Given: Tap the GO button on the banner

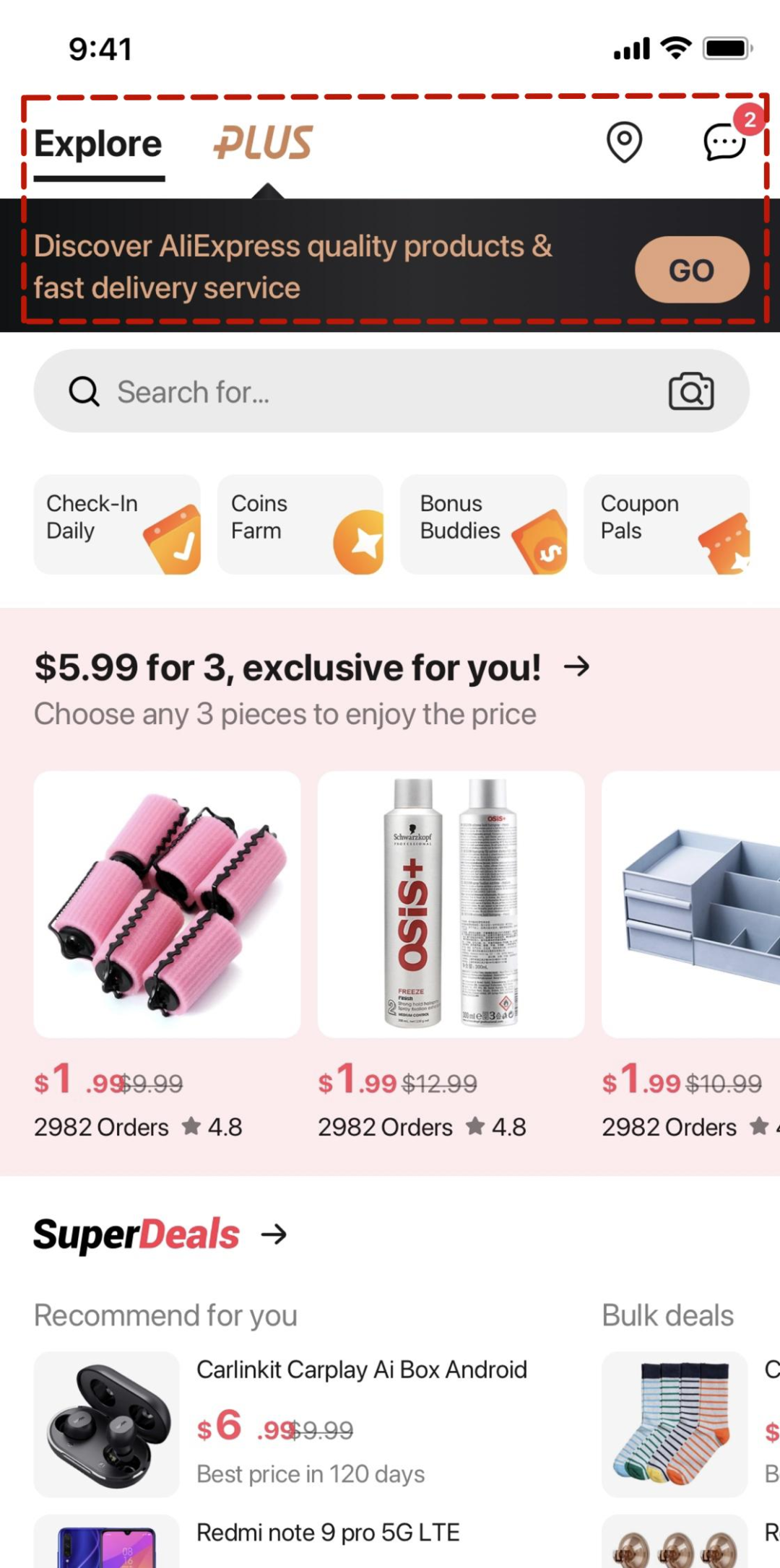Looking at the screenshot, I should [691, 270].
